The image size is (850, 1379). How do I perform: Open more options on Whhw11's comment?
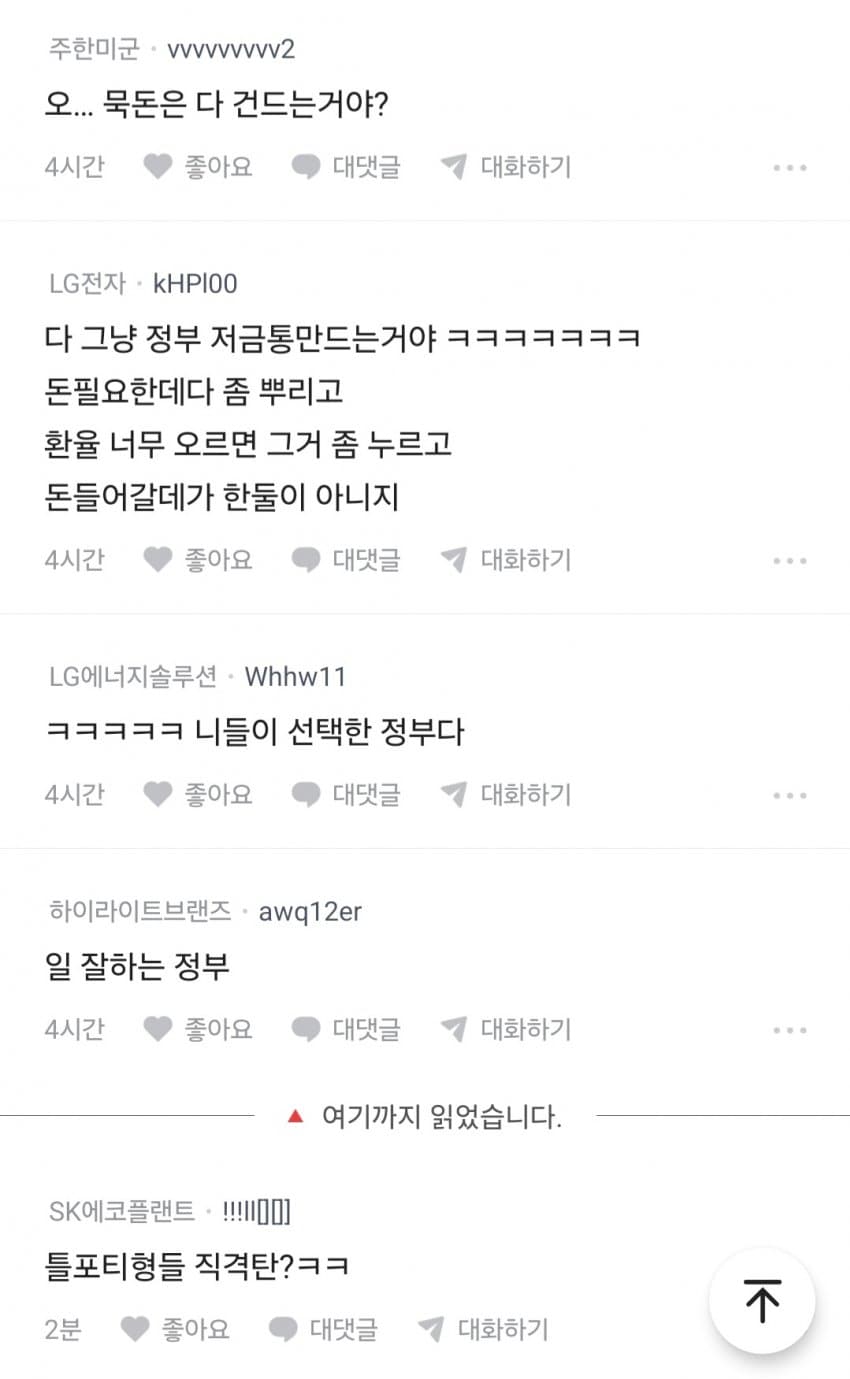click(789, 796)
